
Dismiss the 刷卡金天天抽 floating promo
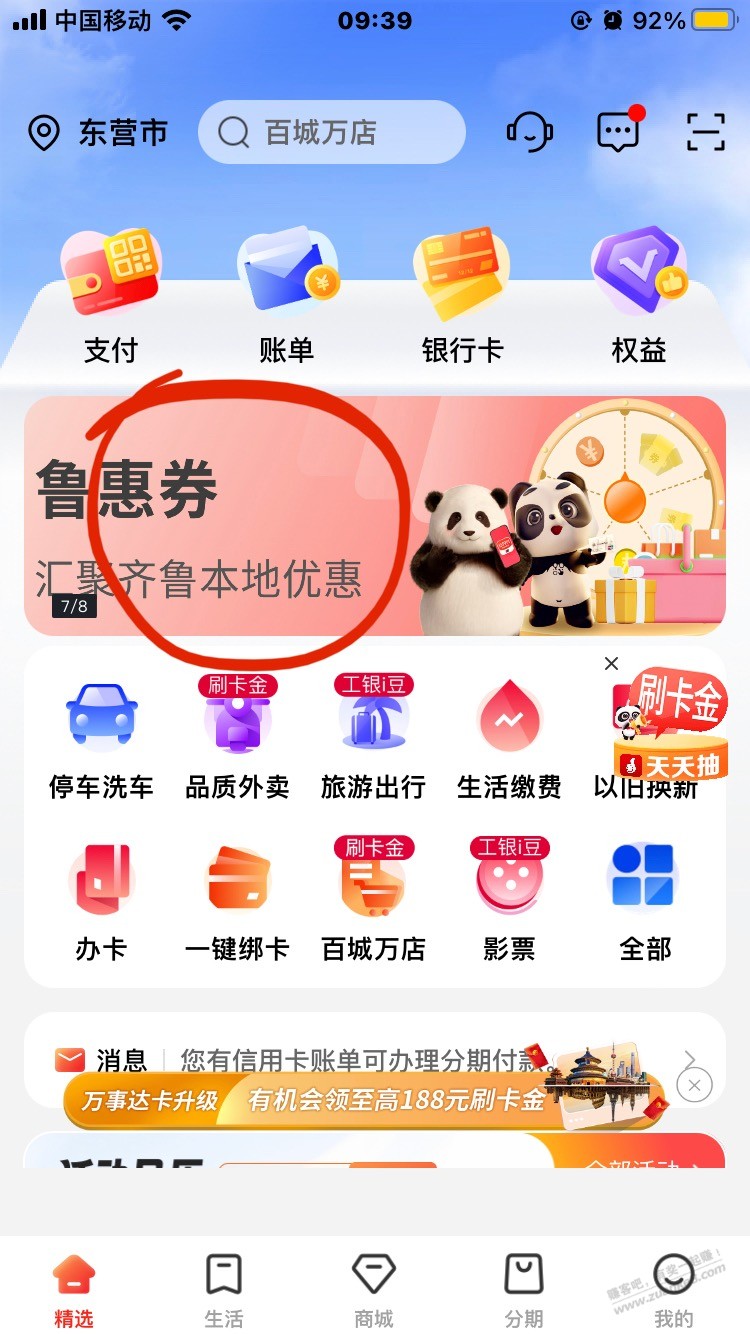(x=612, y=664)
